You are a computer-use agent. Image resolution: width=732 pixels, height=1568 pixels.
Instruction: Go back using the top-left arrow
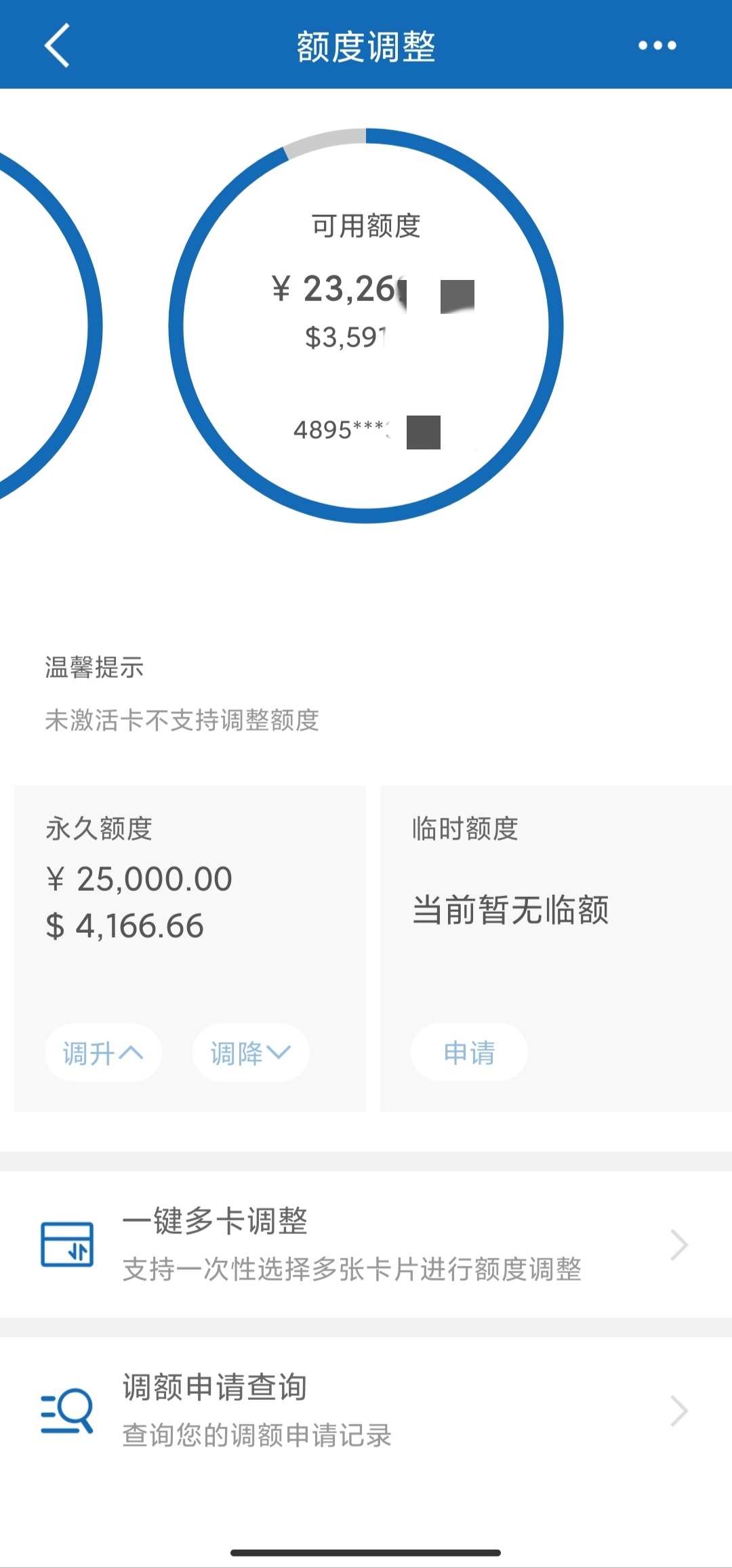pyautogui.click(x=57, y=45)
